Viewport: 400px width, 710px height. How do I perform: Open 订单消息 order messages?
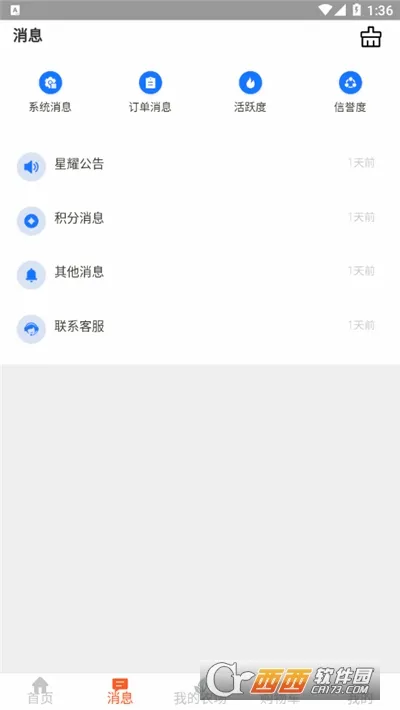tap(150, 92)
